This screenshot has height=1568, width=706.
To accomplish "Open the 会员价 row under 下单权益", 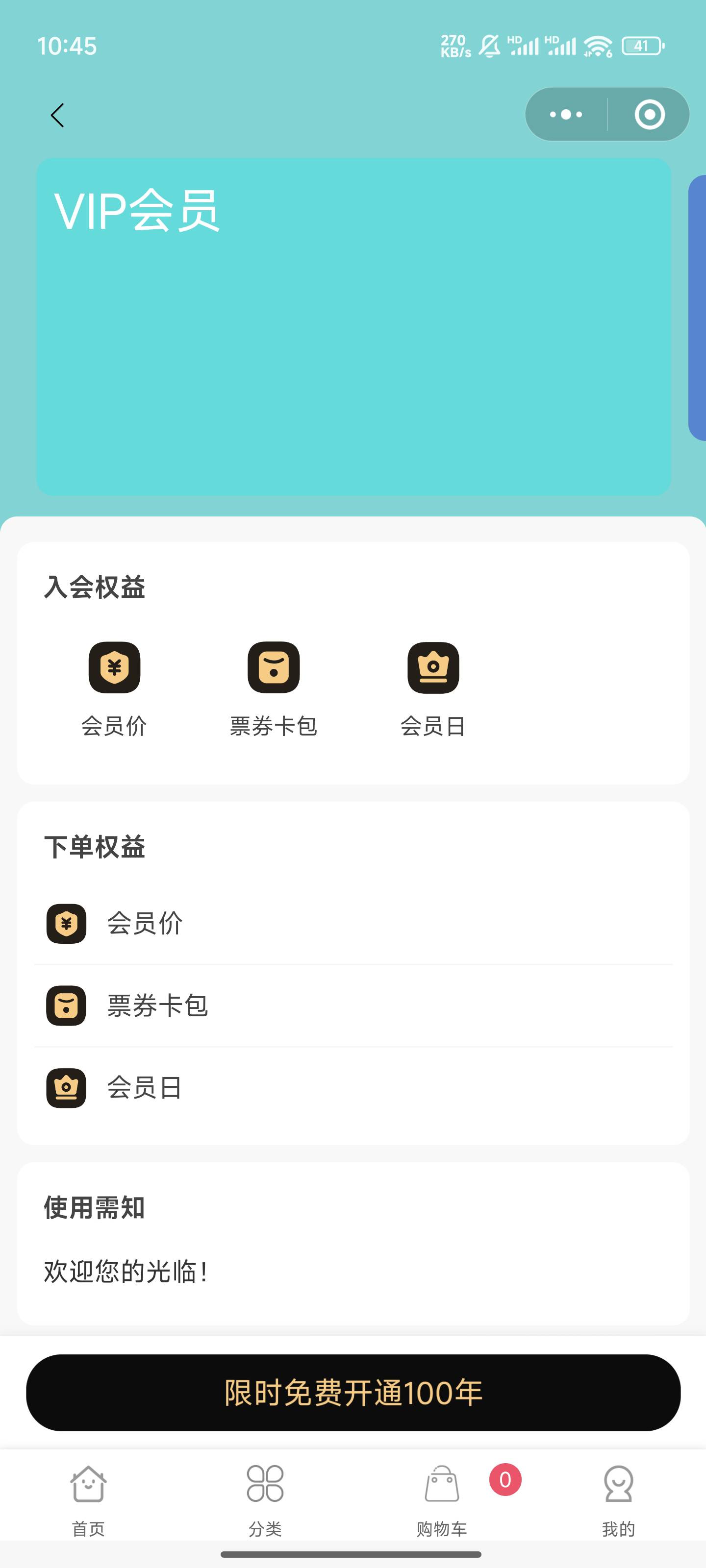I will click(x=353, y=923).
